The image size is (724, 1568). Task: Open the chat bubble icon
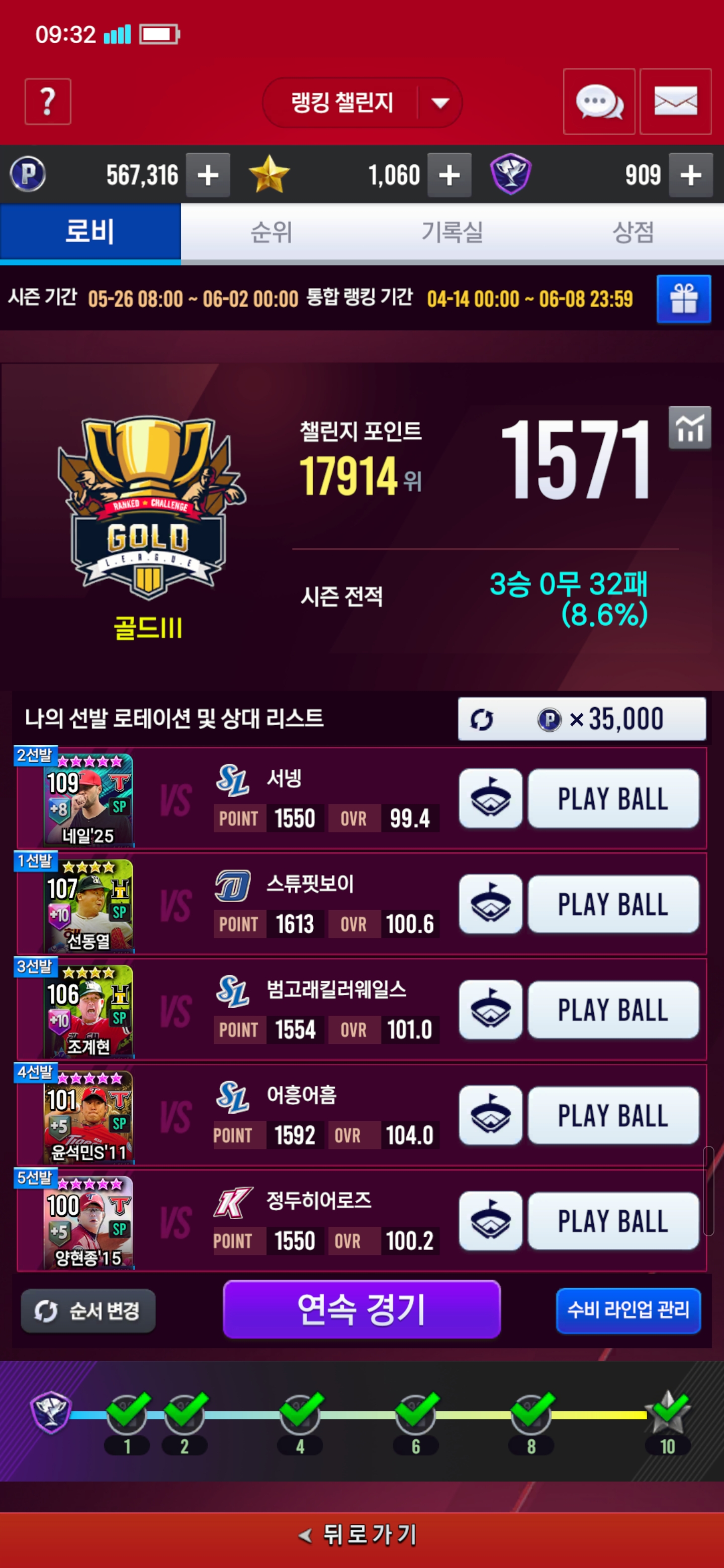599,102
